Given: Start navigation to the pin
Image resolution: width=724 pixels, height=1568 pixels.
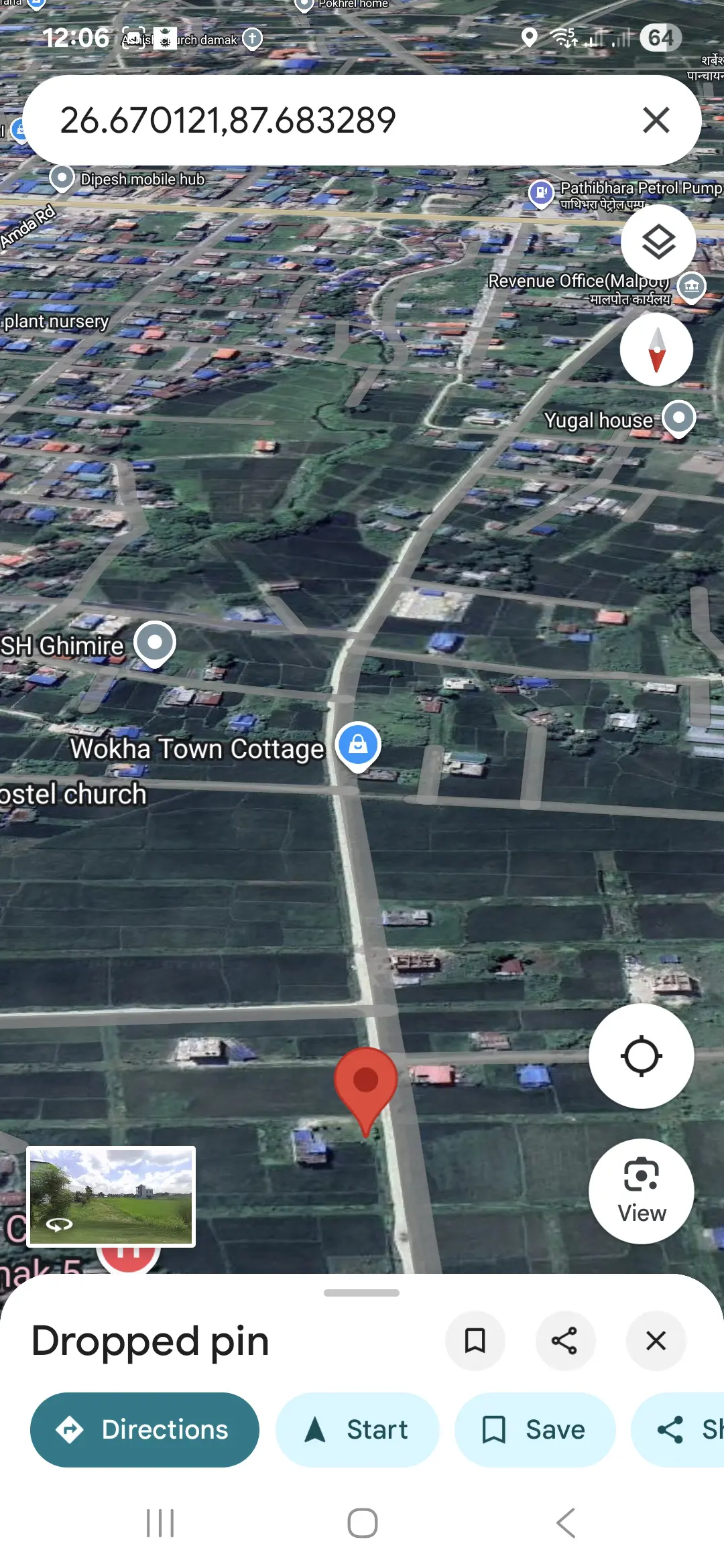Looking at the screenshot, I should (357, 1429).
